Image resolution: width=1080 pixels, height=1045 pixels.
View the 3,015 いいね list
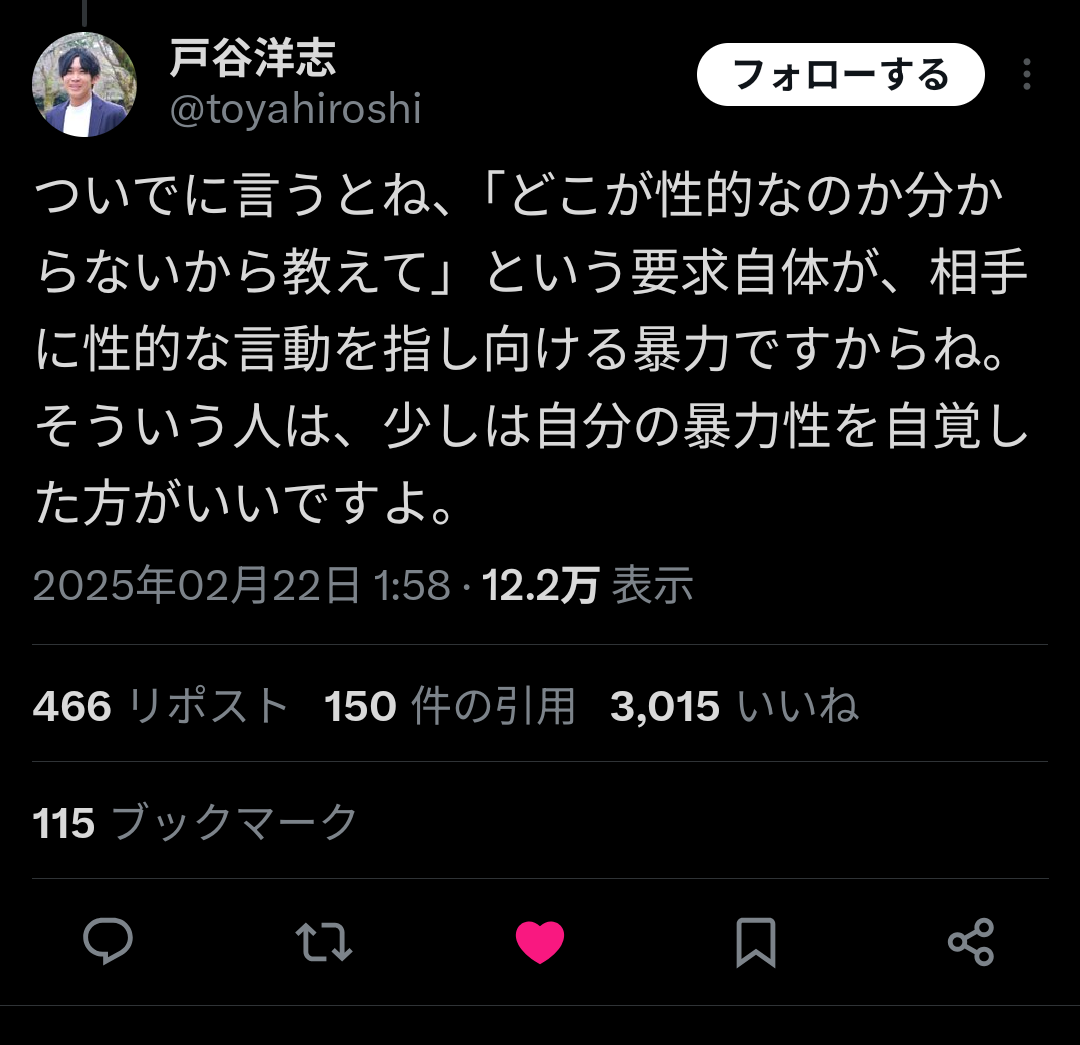coord(733,707)
